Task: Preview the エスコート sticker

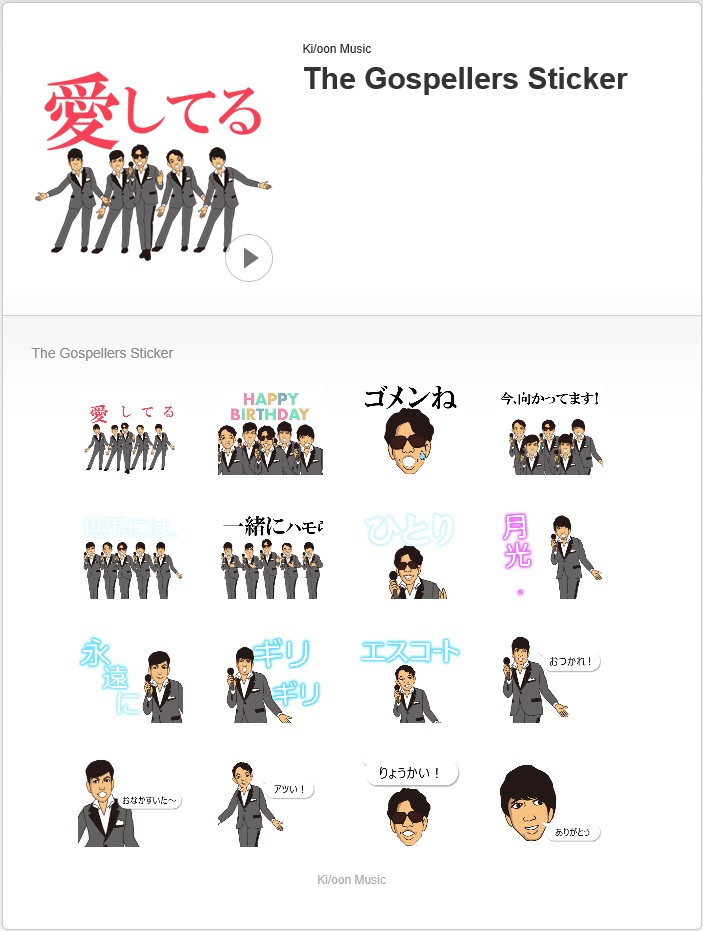Action: [410, 680]
